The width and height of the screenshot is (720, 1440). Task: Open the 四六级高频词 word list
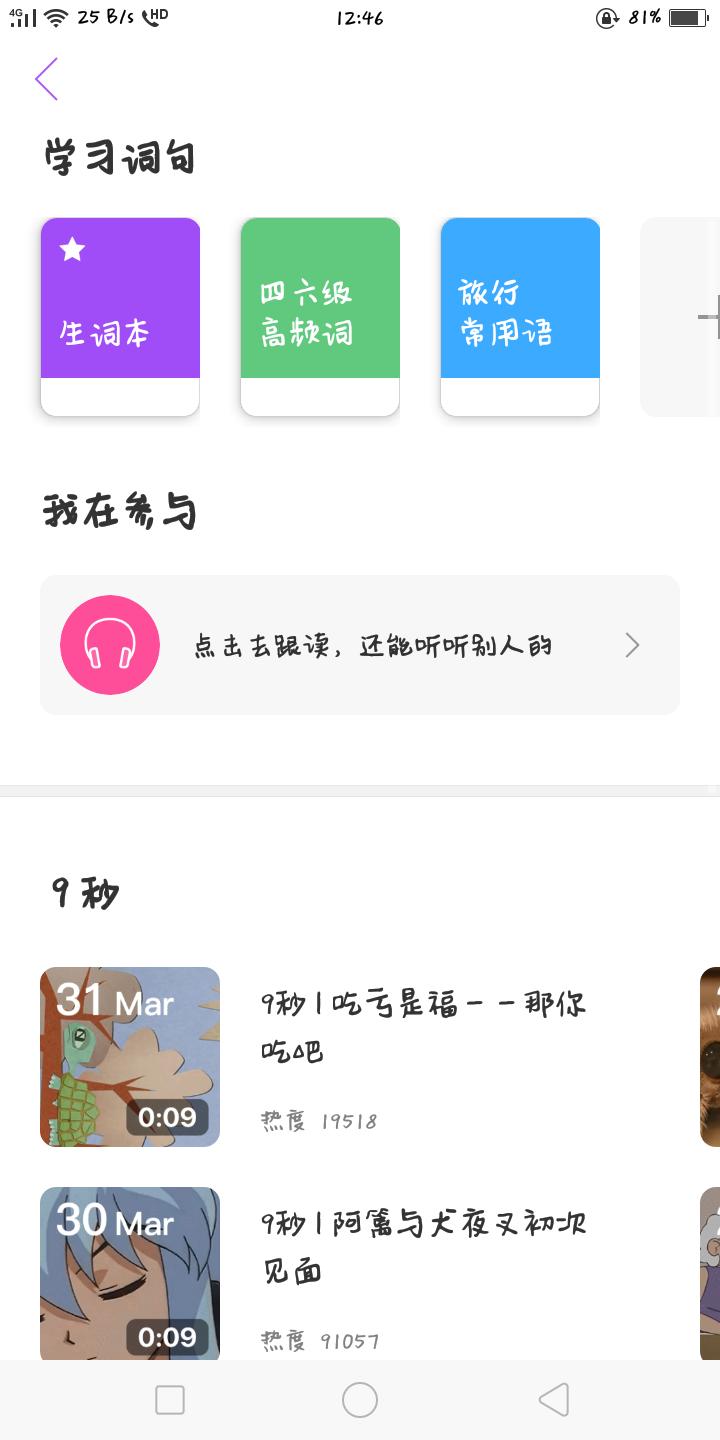click(x=320, y=315)
